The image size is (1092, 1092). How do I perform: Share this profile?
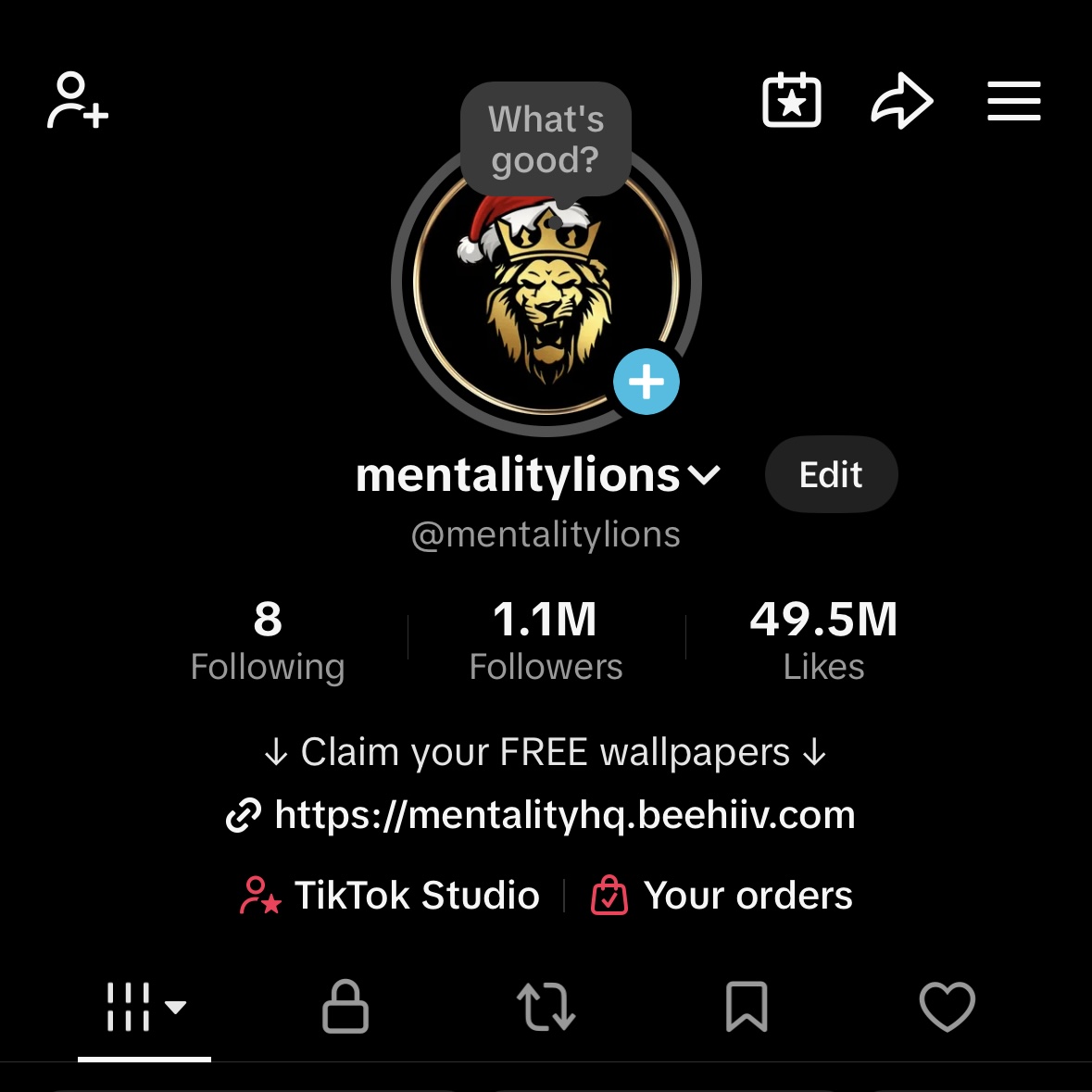point(901,100)
